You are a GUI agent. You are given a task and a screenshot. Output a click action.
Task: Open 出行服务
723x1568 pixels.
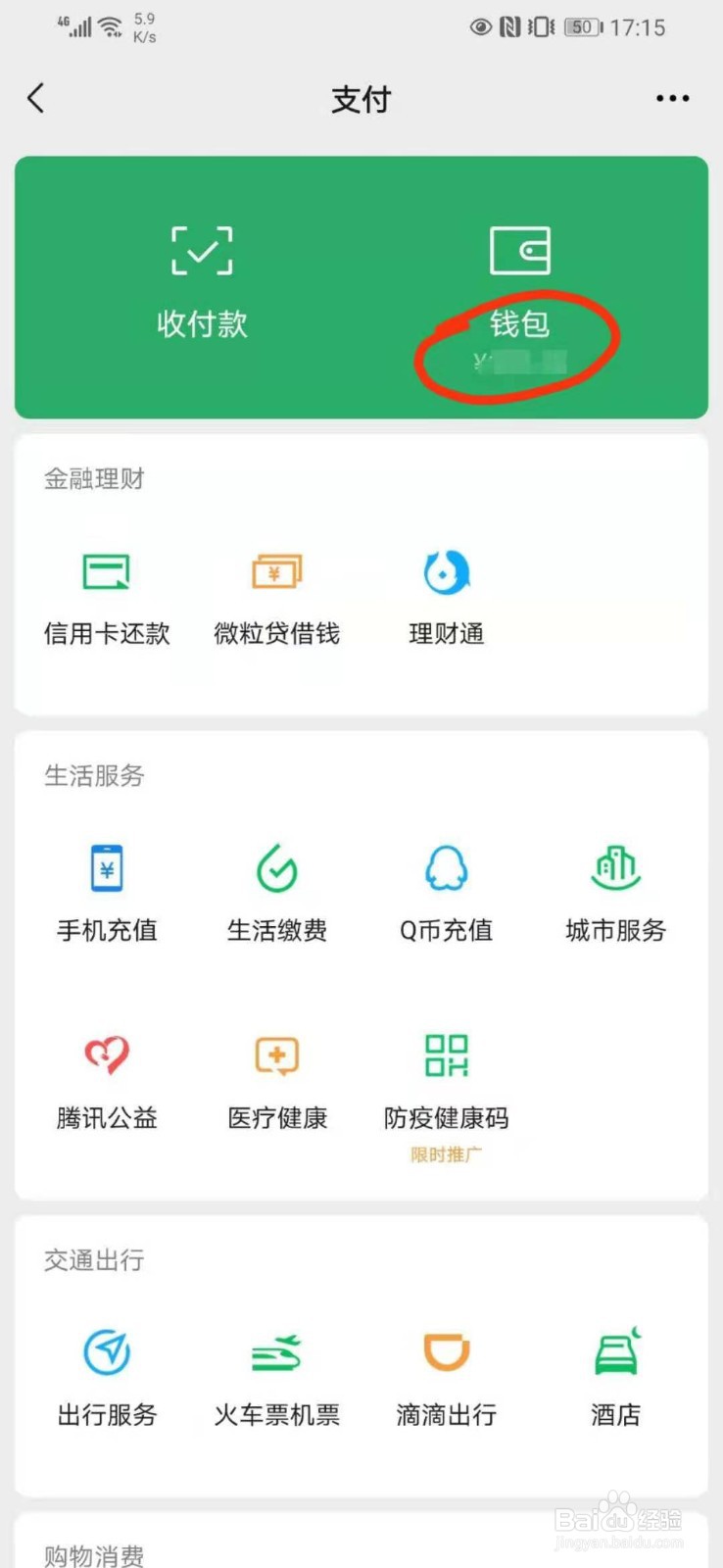click(x=107, y=1379)
